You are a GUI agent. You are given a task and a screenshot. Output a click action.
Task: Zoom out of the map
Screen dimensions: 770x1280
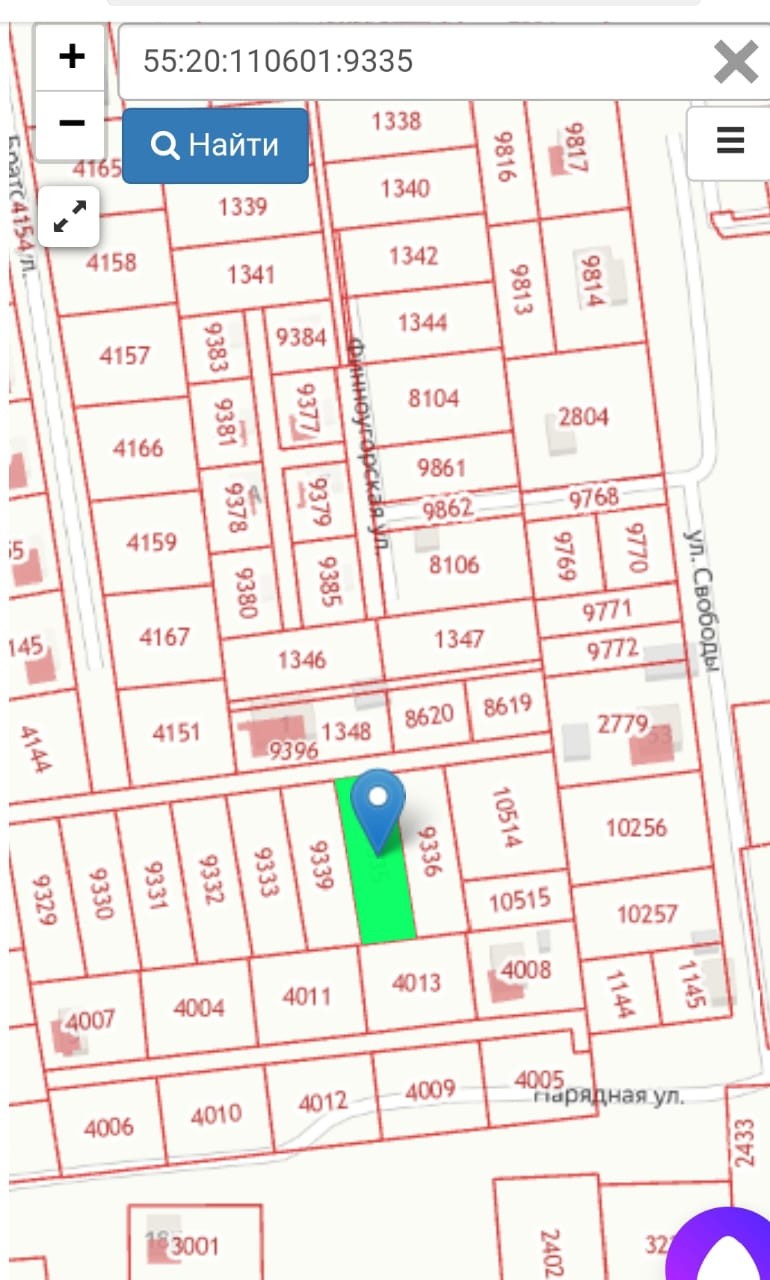click(x=71, y=124)
